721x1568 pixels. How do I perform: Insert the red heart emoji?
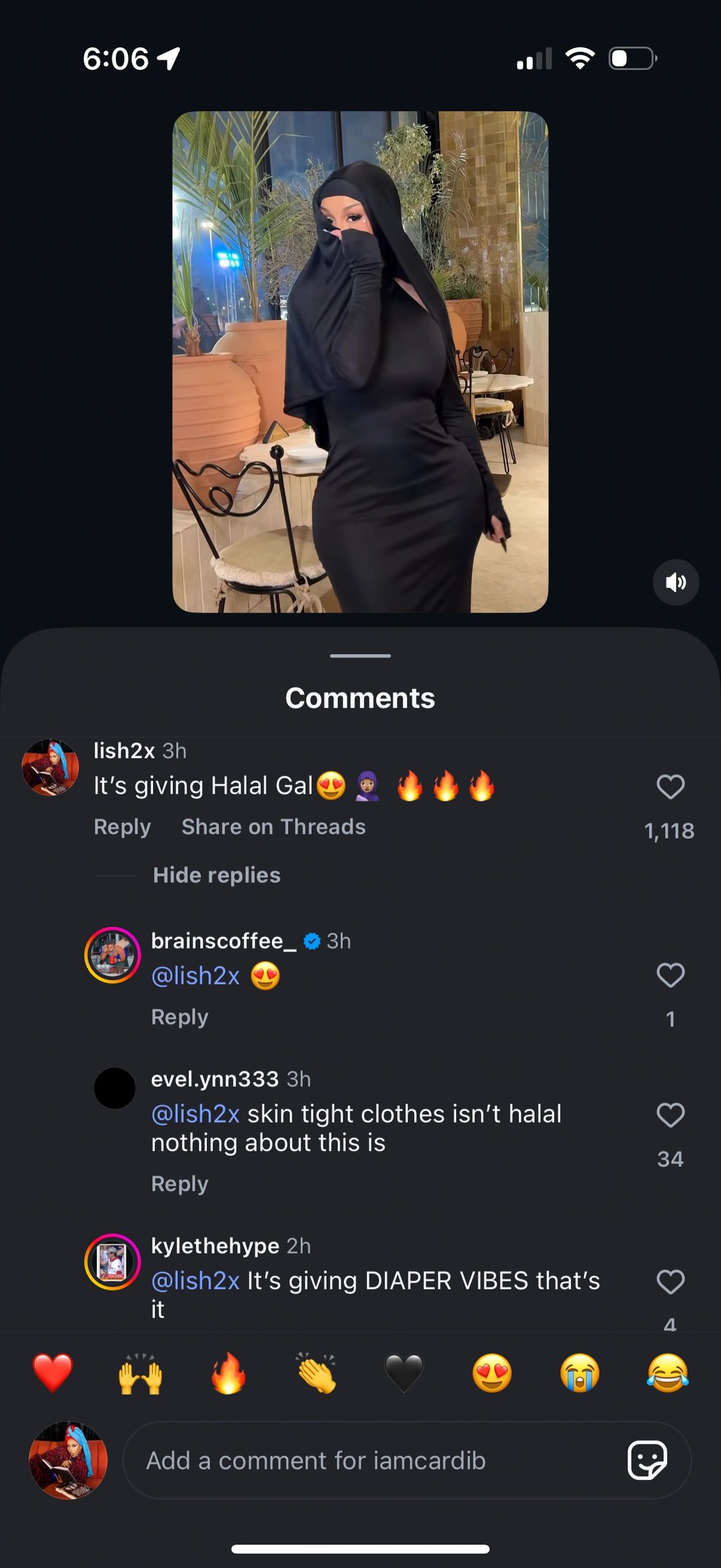click(x=53, y=1373)
